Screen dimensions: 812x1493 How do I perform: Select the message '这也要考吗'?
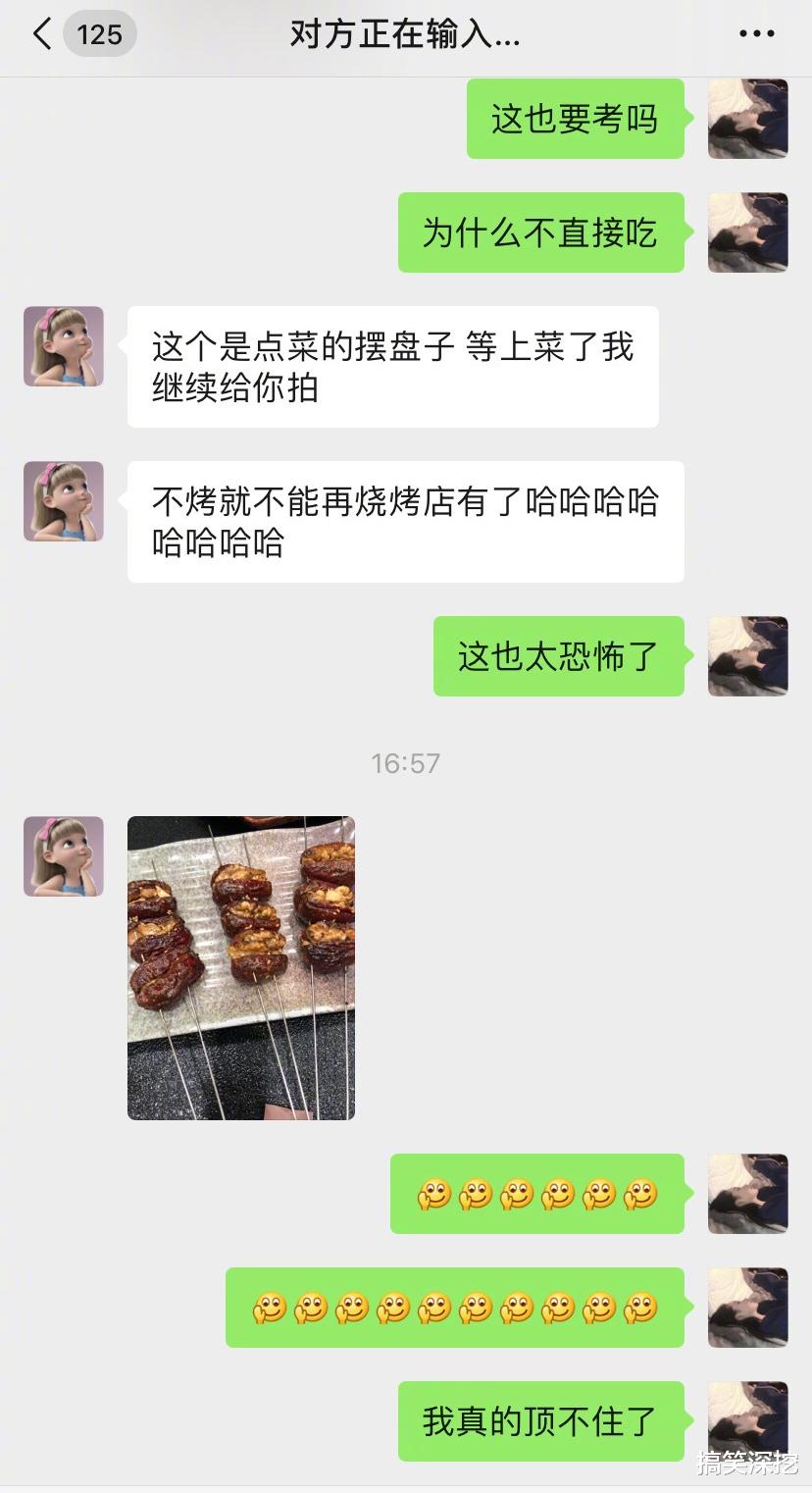(x=575, y=119)
